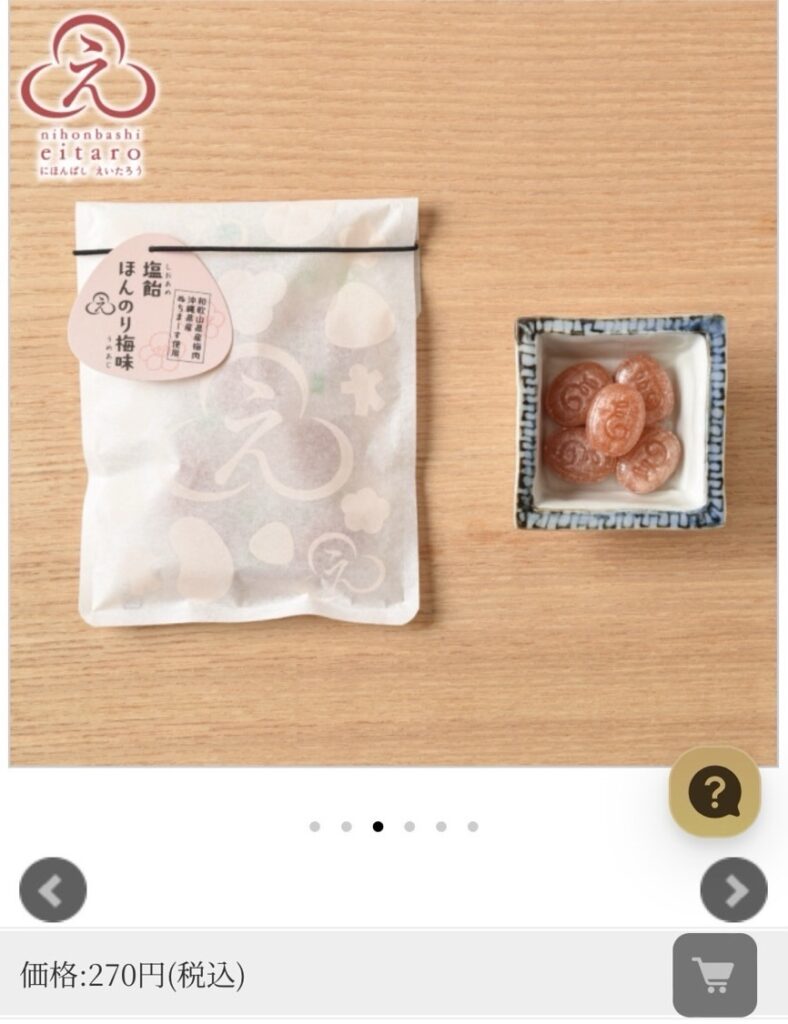Open the salt candy product photo
This screenshot has height=1024, width=788.
[x=393, y=400]
